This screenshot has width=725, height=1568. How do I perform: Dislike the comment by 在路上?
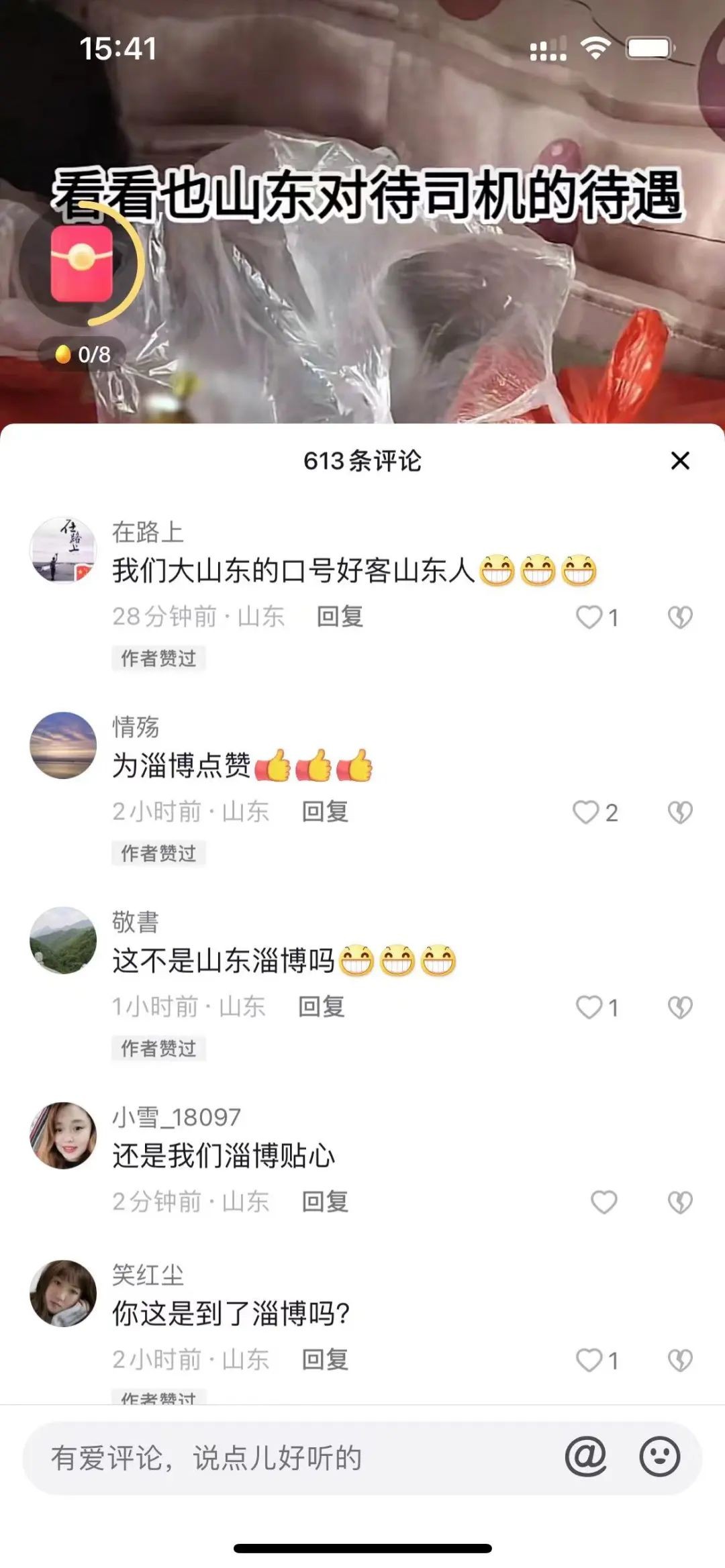(680, 617)
